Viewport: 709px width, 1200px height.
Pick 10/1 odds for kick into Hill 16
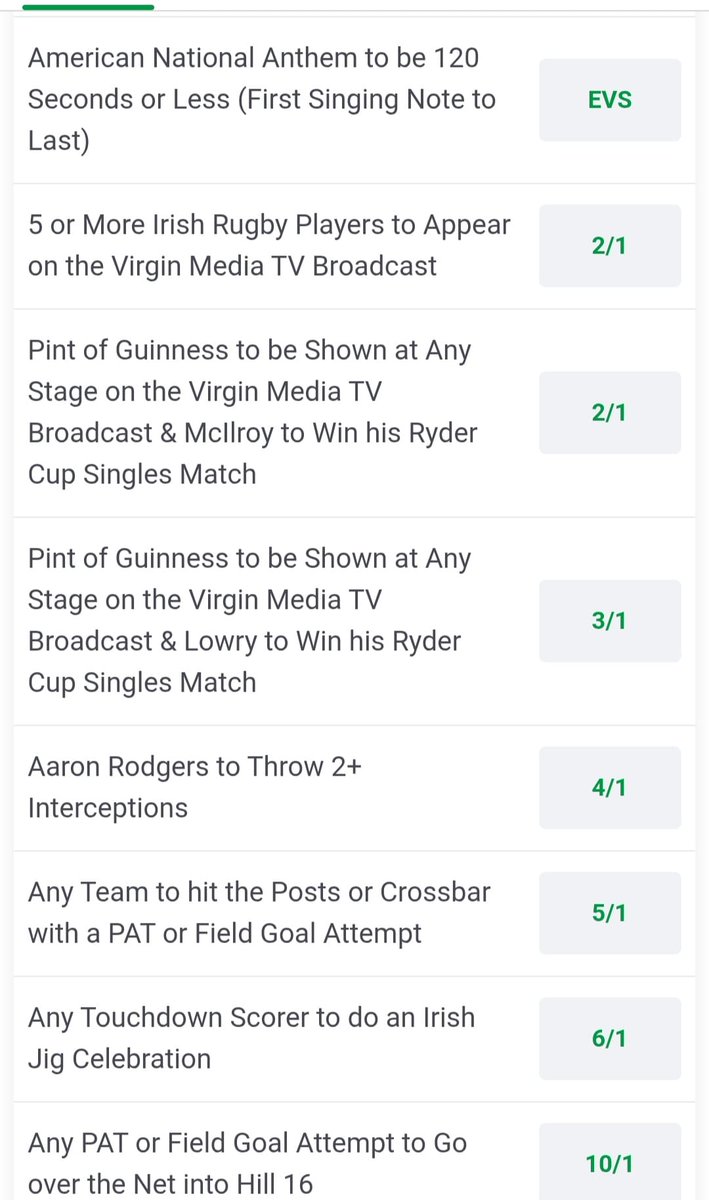[x=610, y=1162]
